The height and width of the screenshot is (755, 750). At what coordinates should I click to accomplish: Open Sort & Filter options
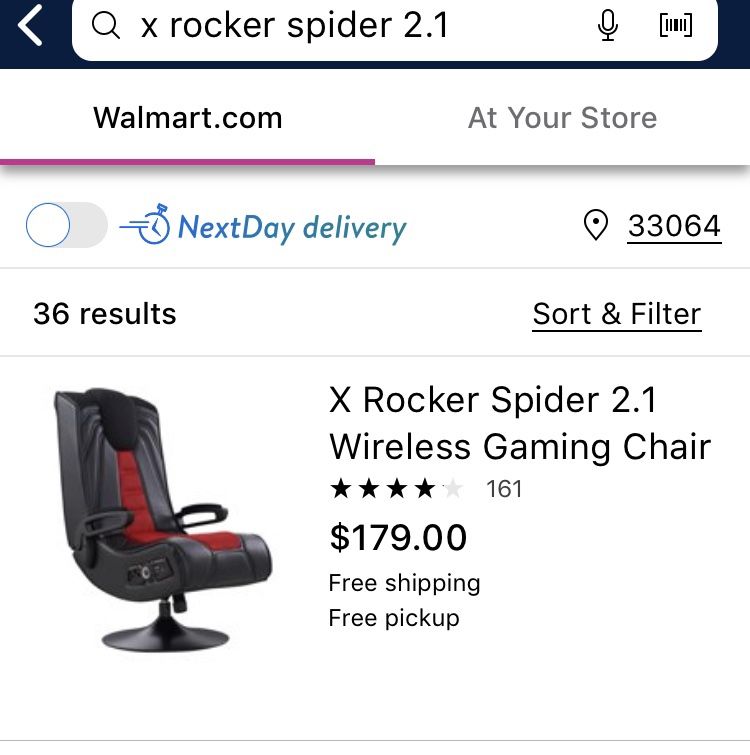pyautogui.click(x=616, y=314)
